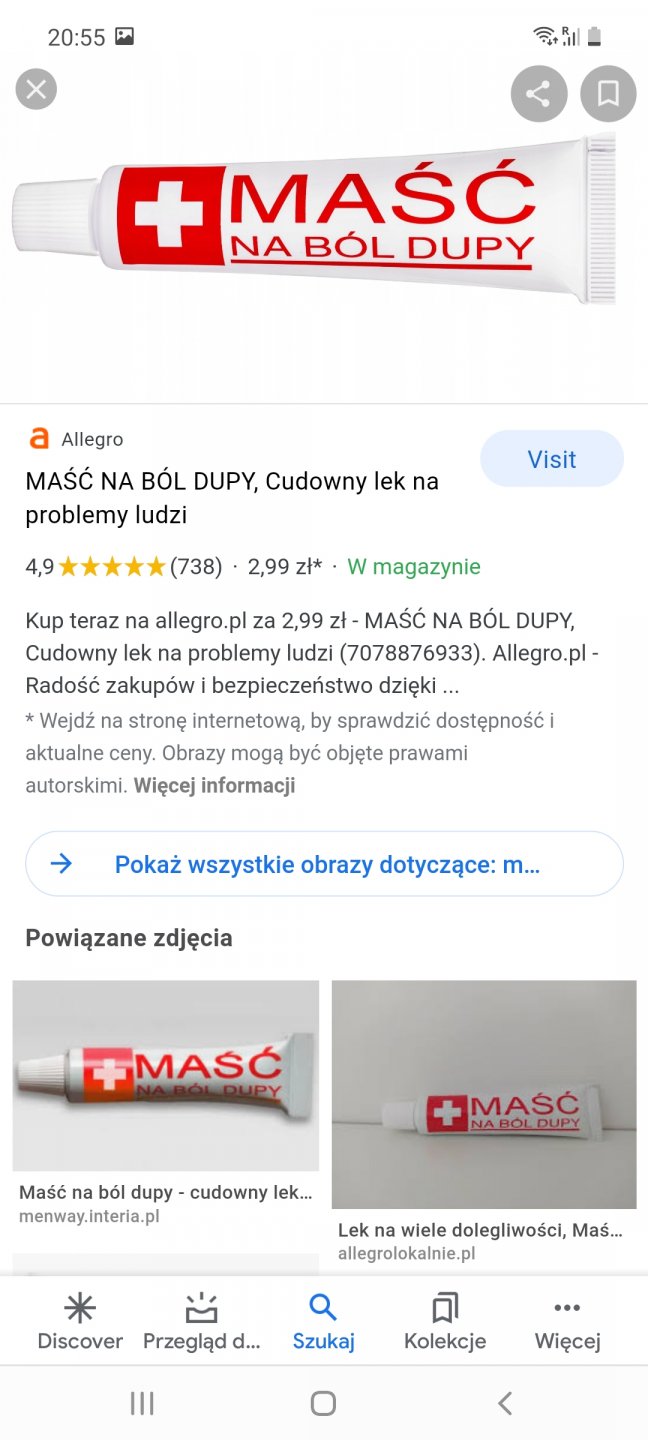Open recent apps from navigation bar
Viewport: 648px width, 1440px height.
142,1403
